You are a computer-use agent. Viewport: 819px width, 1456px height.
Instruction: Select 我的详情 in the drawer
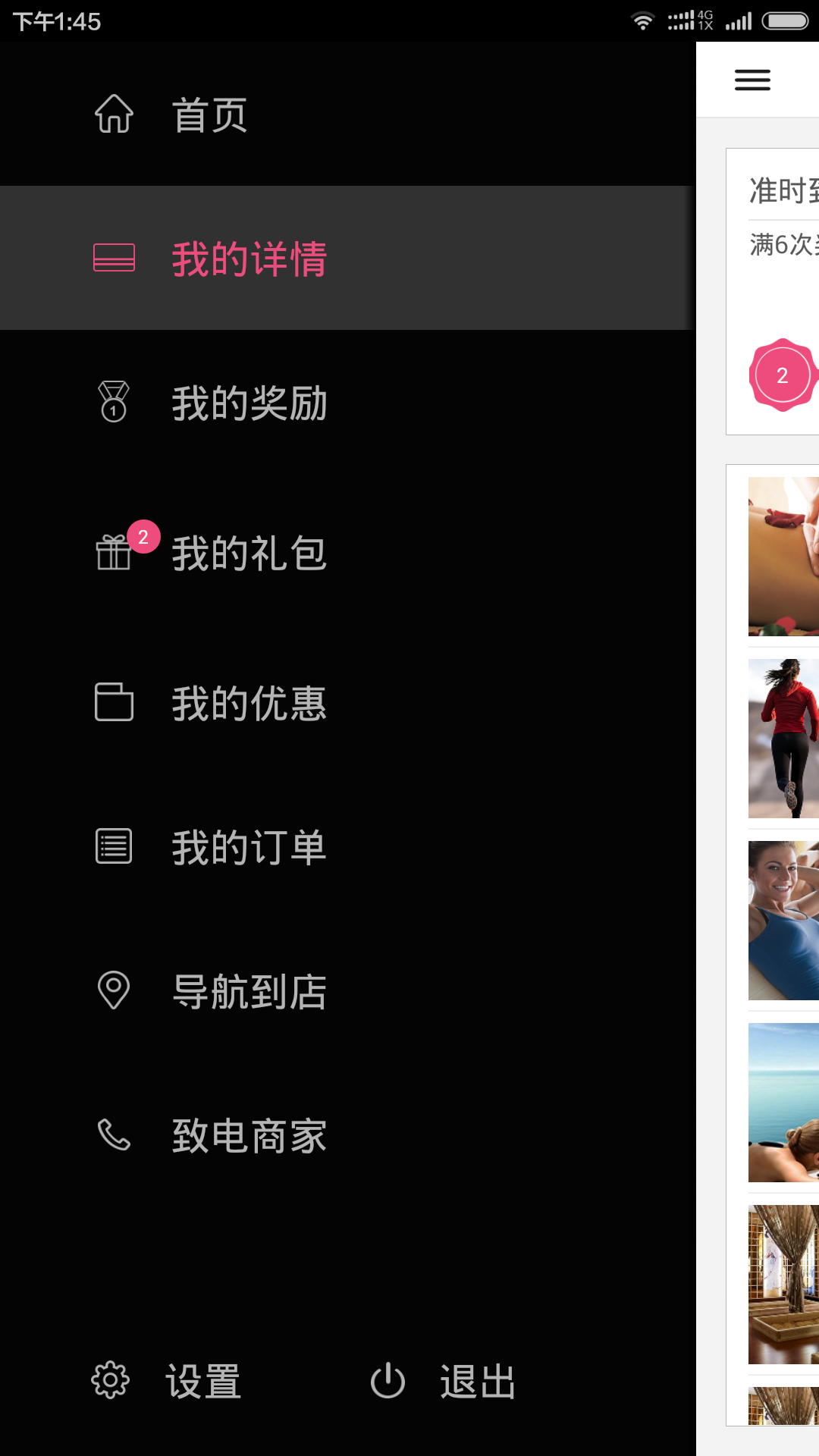(x=347, y=258)
